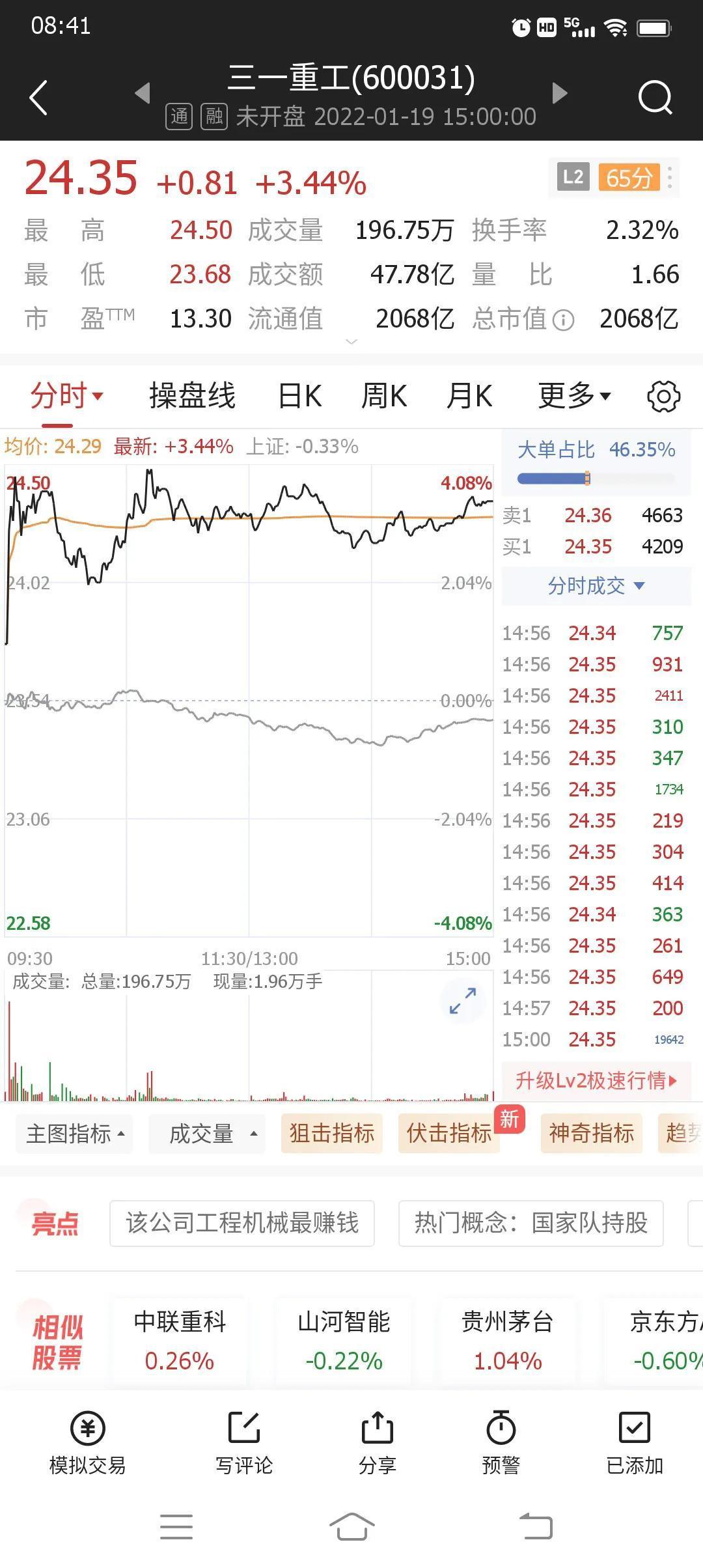Expand the 分时成交 dropdown
The width and height of the screenshot is (703, 1568).
[x=596, y=585]
